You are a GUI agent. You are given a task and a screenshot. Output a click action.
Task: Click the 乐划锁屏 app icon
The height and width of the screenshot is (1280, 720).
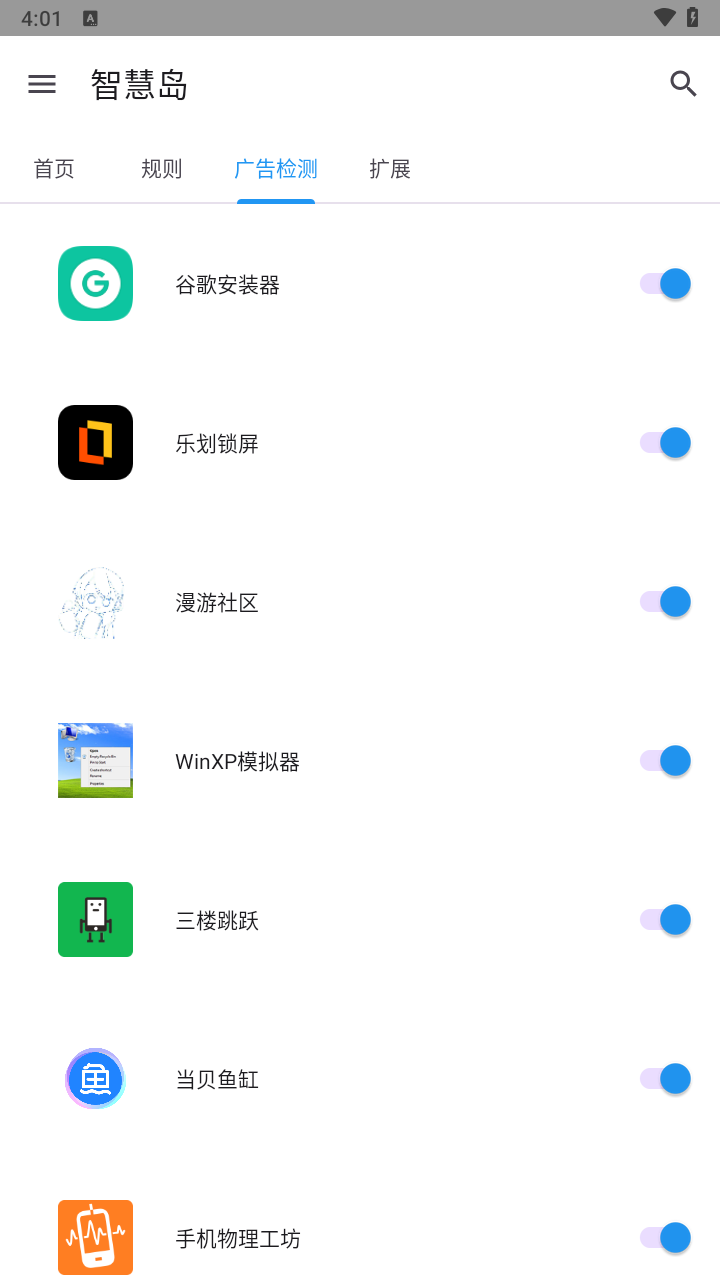pyautogui.click(x=95, y=442)
